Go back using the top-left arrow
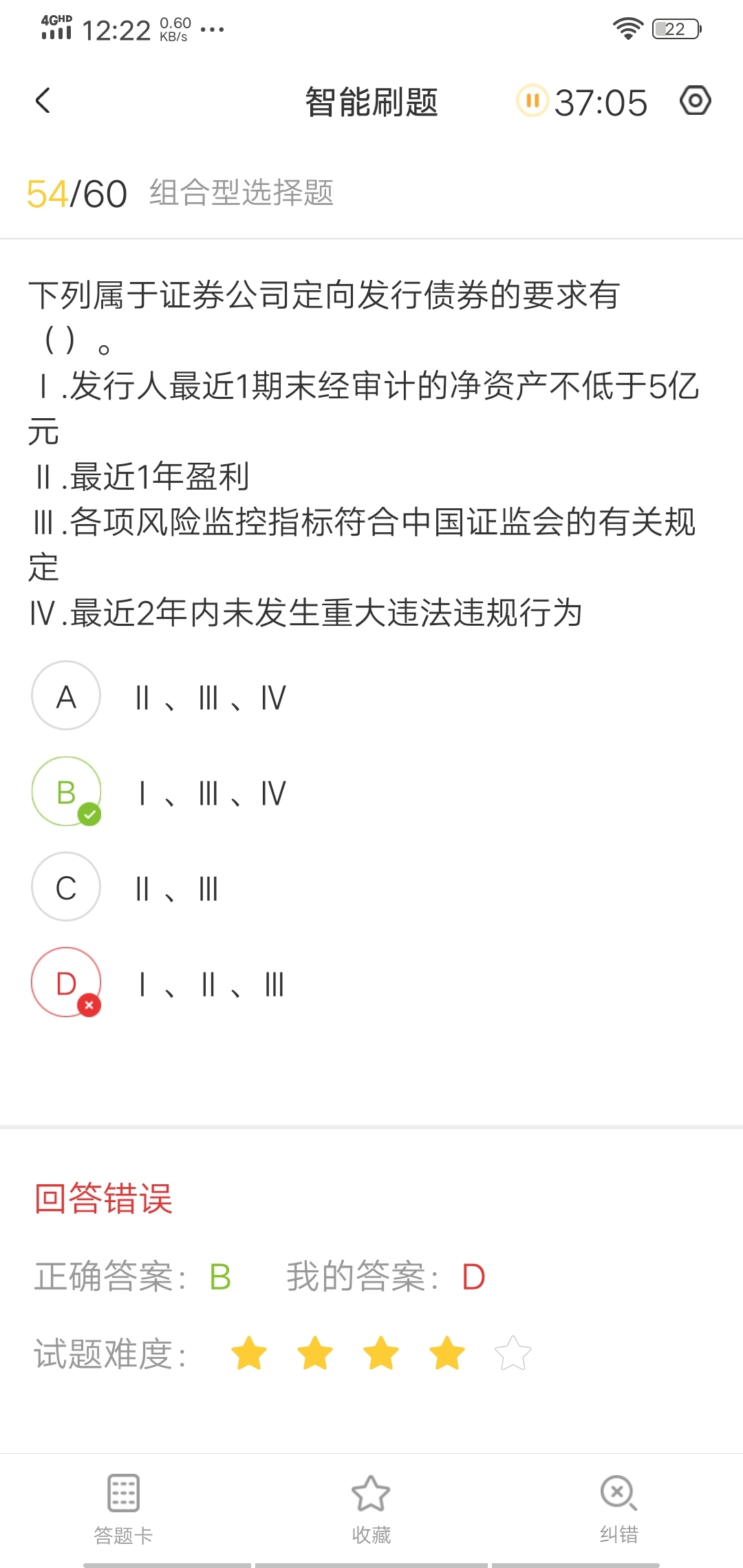The image size is (743, 1568). [43, 100]
